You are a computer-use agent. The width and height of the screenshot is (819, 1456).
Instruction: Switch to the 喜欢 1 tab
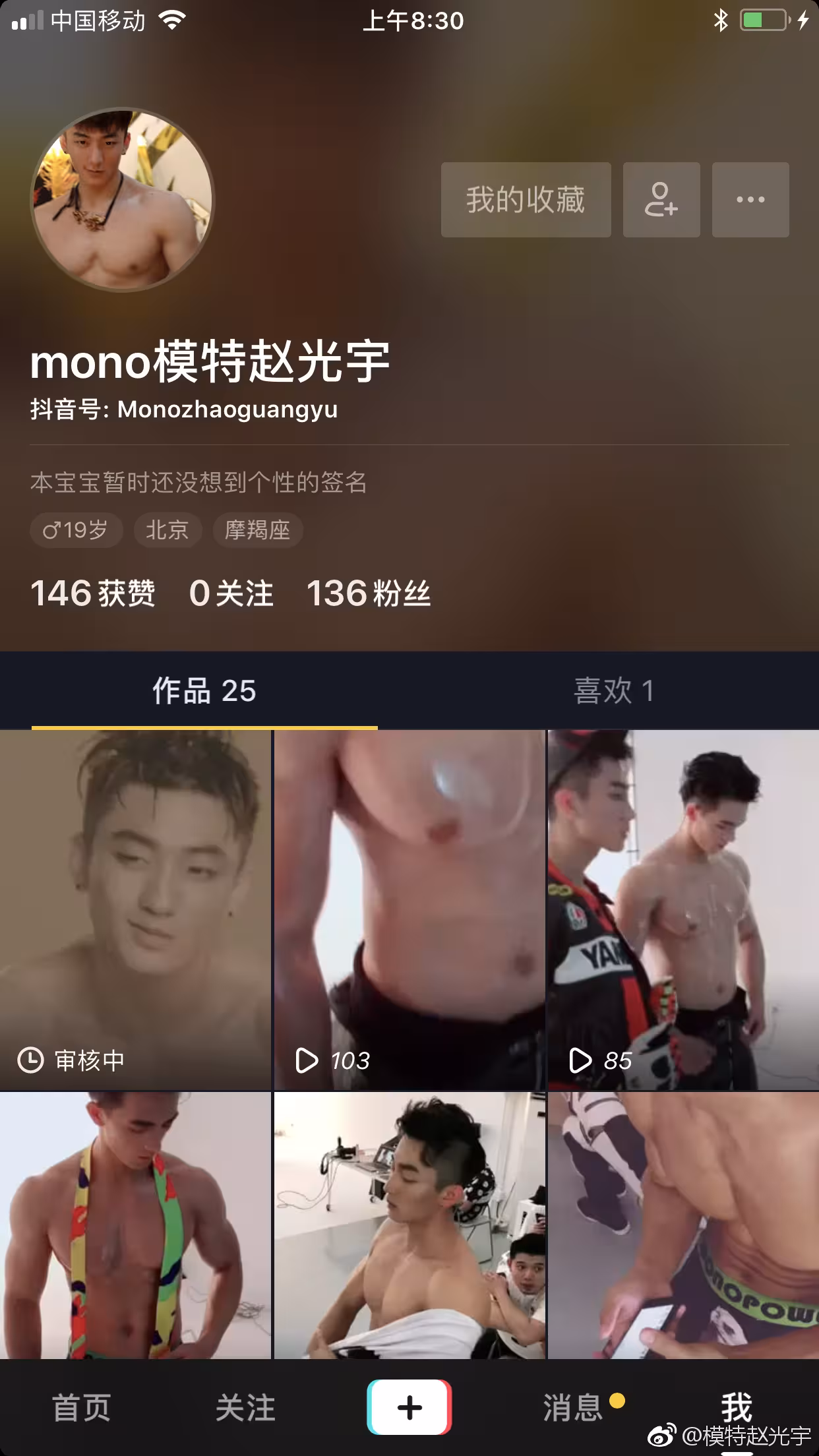(614, 690)
